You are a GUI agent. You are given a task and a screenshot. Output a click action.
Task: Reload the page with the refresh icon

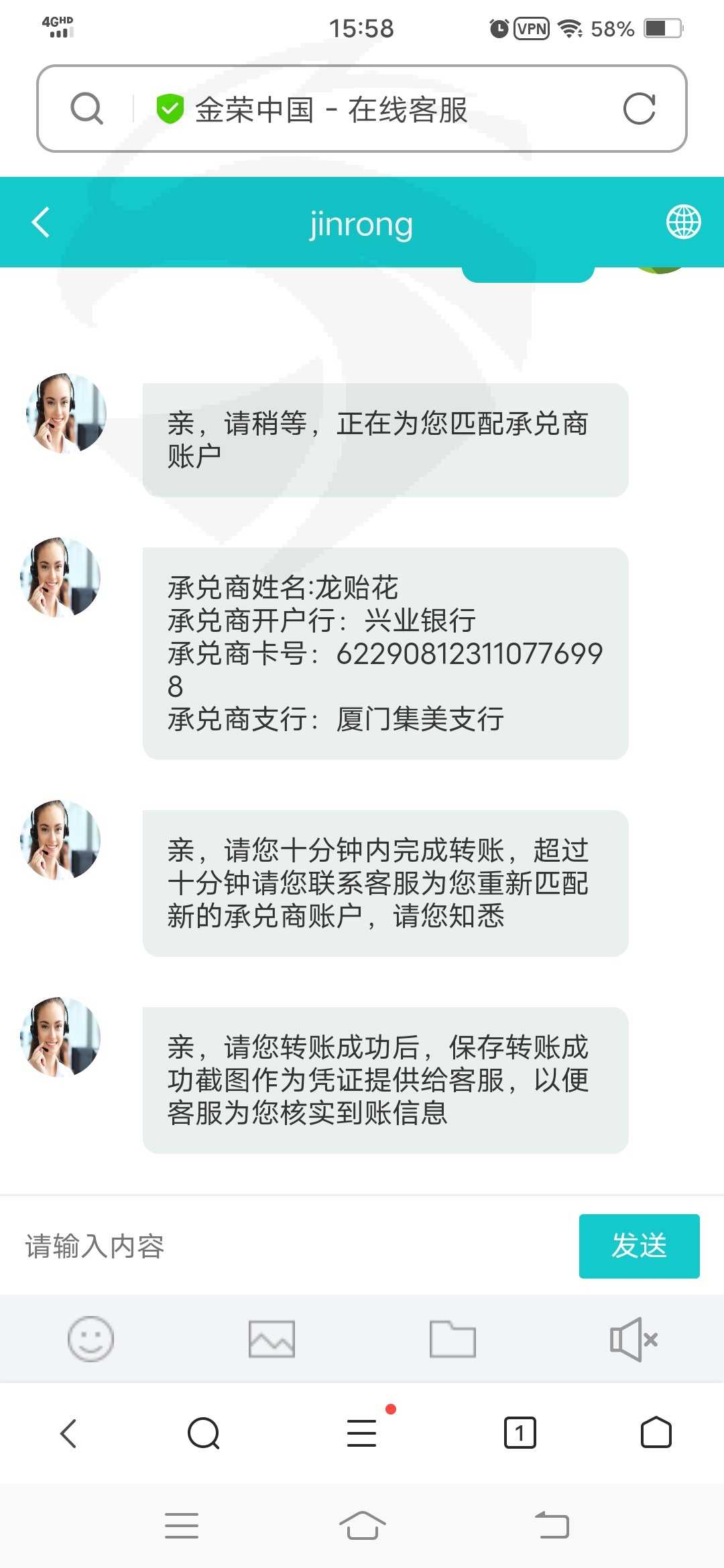(639, 109)
